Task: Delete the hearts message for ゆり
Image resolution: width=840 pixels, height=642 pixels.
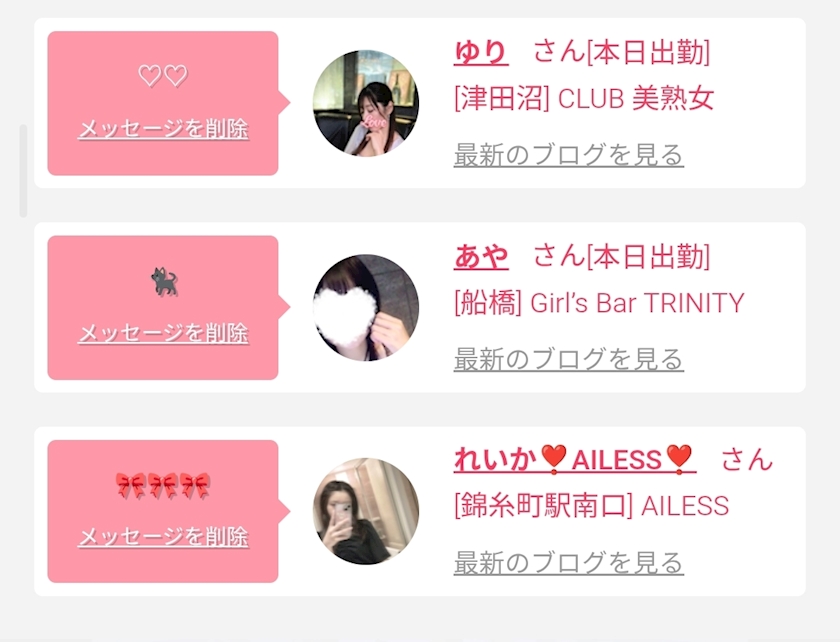Action: coord(163,129)
